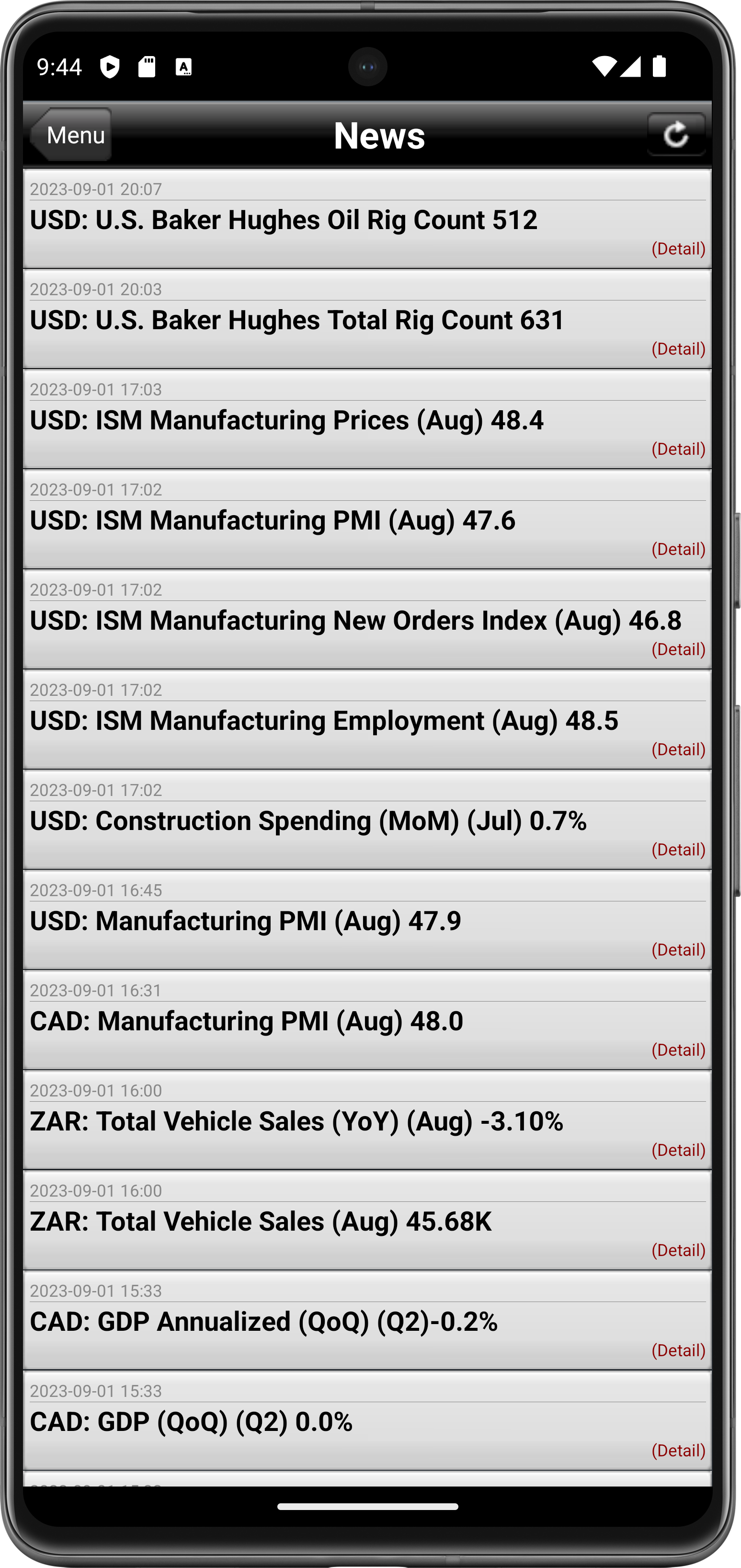This screenshot has width=741, height=1568.
Task: Open Detail for ISM Manufacturing Prices
Action: coord(678,449)
